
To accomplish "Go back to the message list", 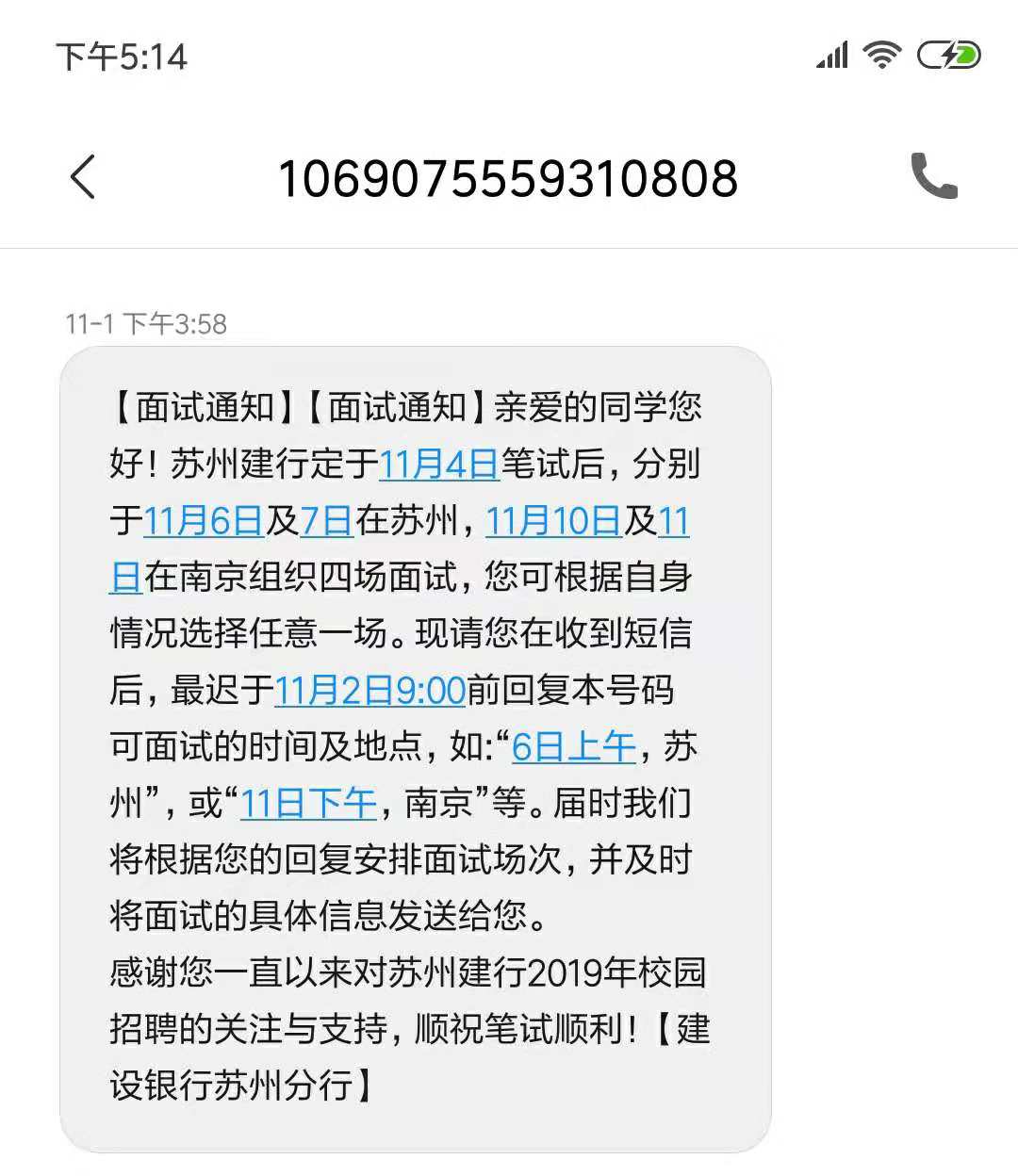I will pos(83,177).
